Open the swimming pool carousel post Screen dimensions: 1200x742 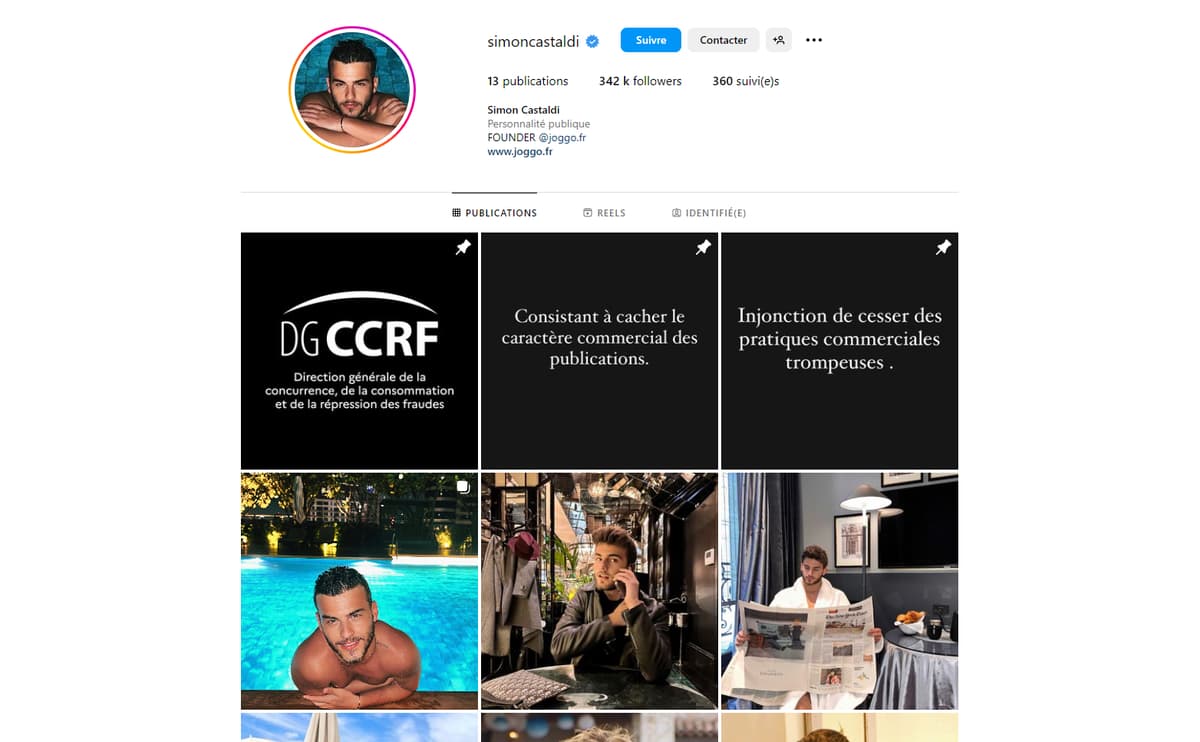coord(359,591)
